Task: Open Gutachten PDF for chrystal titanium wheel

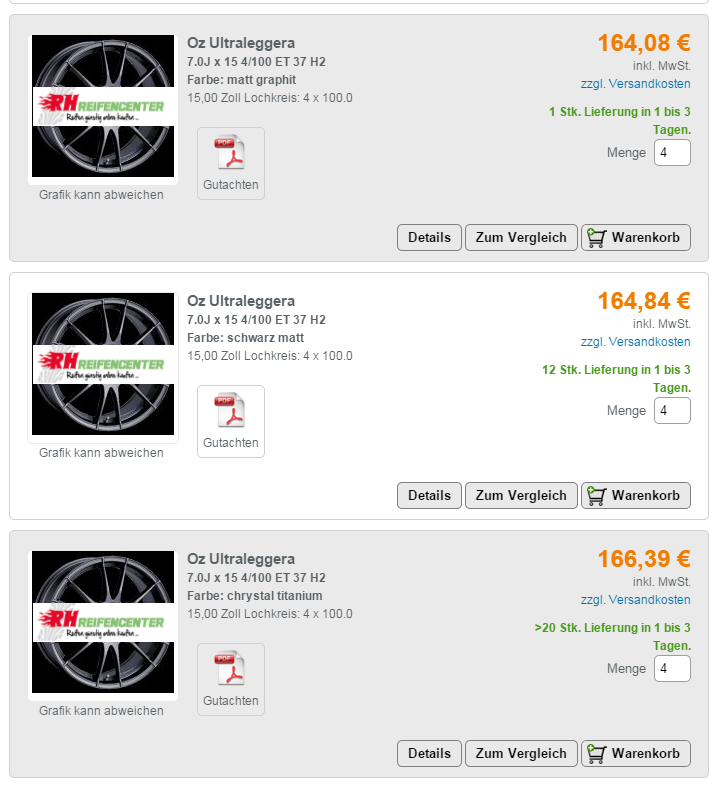Action: click(231, 679)
